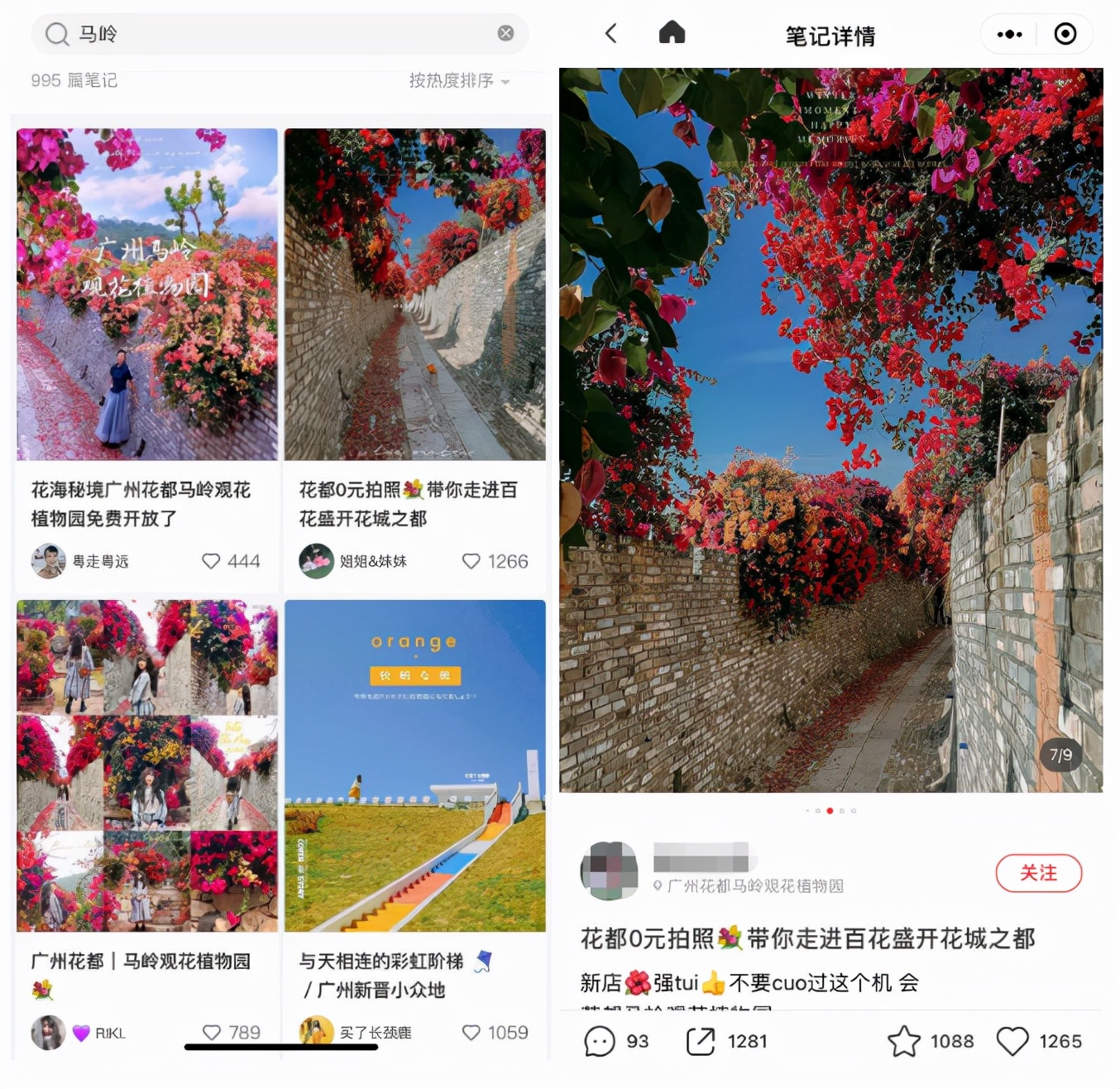Share this note
The image size is (1120, 1089).
[x=701, y=1041]
